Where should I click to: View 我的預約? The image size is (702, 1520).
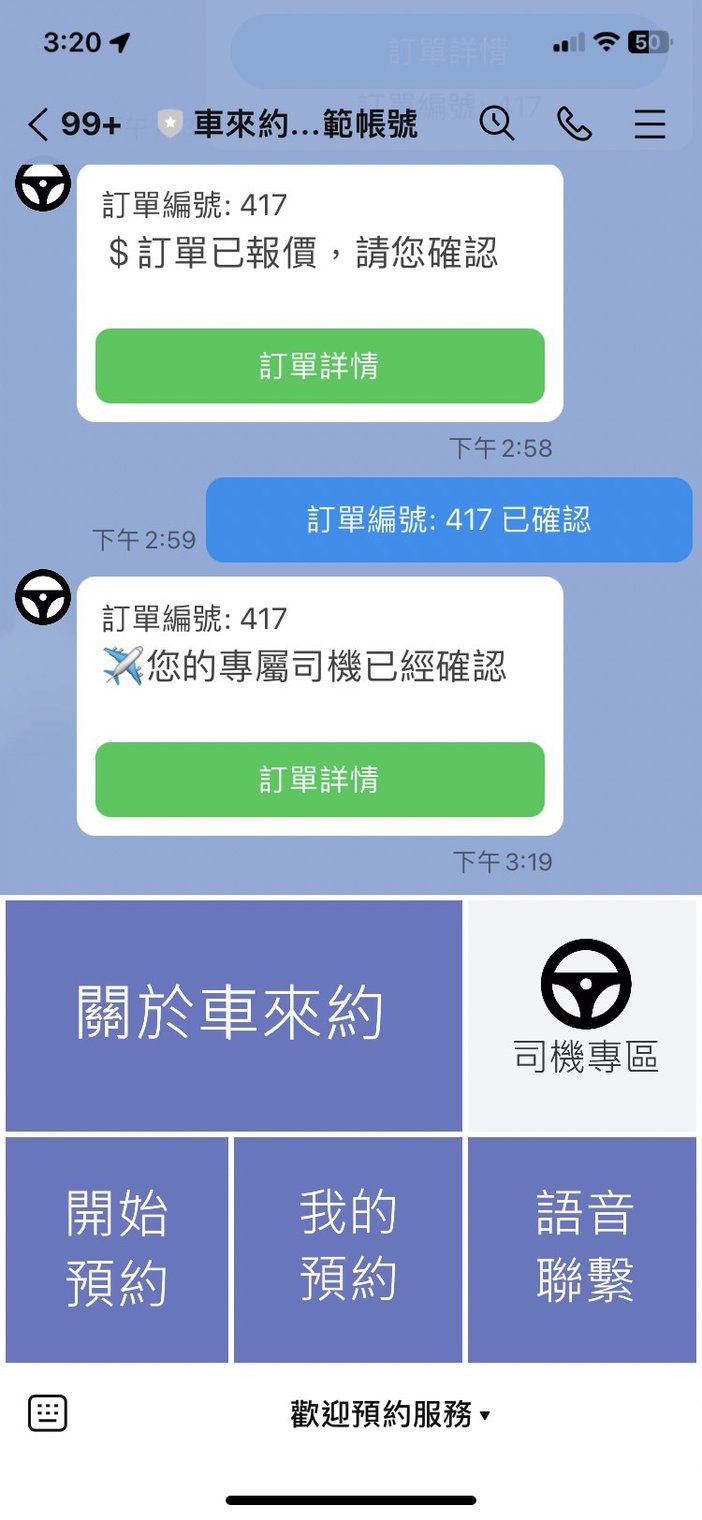[x=348, y=1248]
